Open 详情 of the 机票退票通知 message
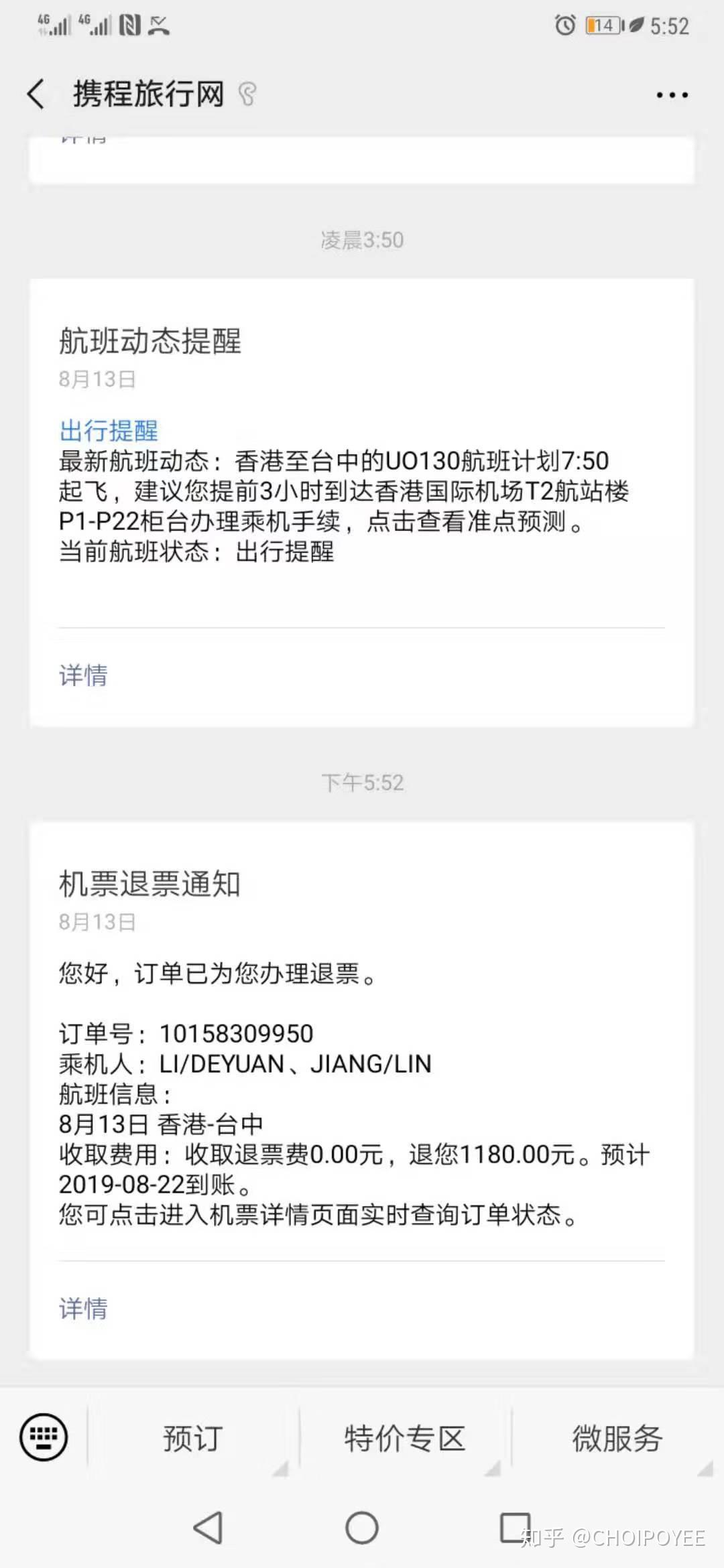724x1568 pixels. pos(82,1307)
